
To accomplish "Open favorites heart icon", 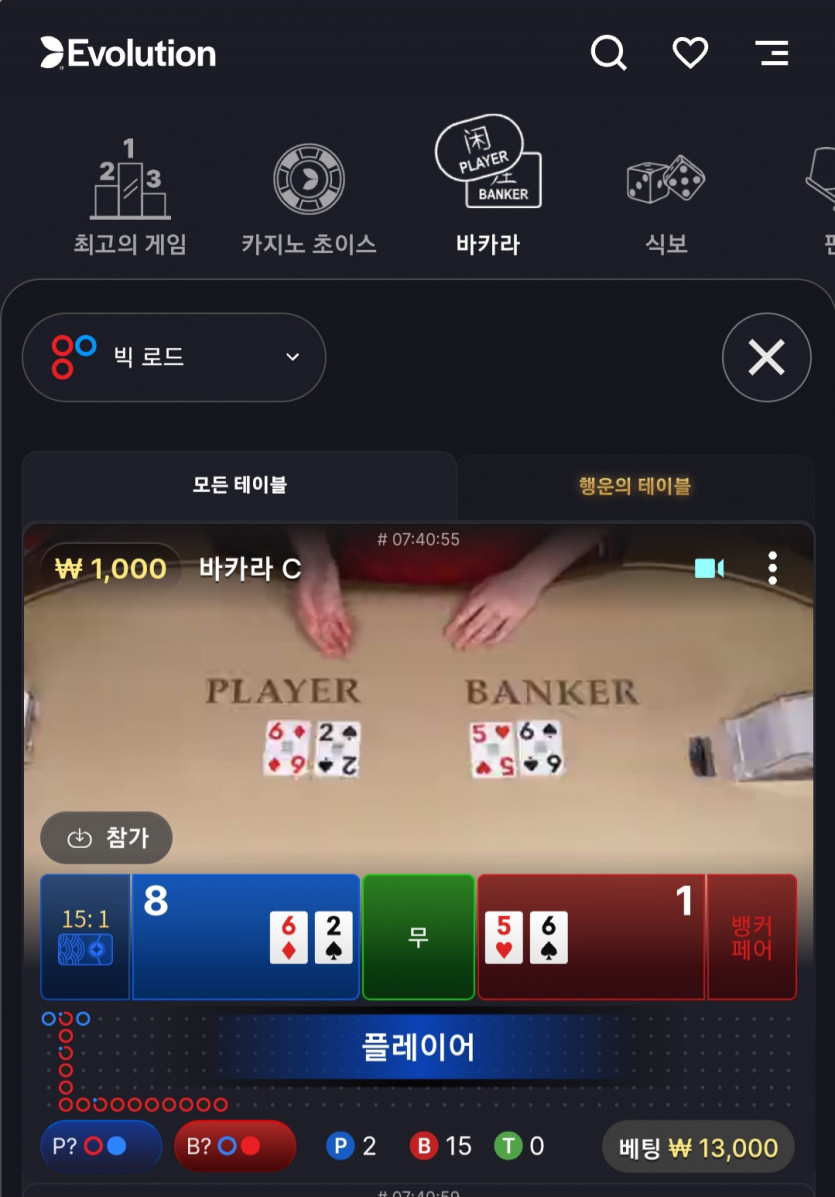I will click(690, 52).
